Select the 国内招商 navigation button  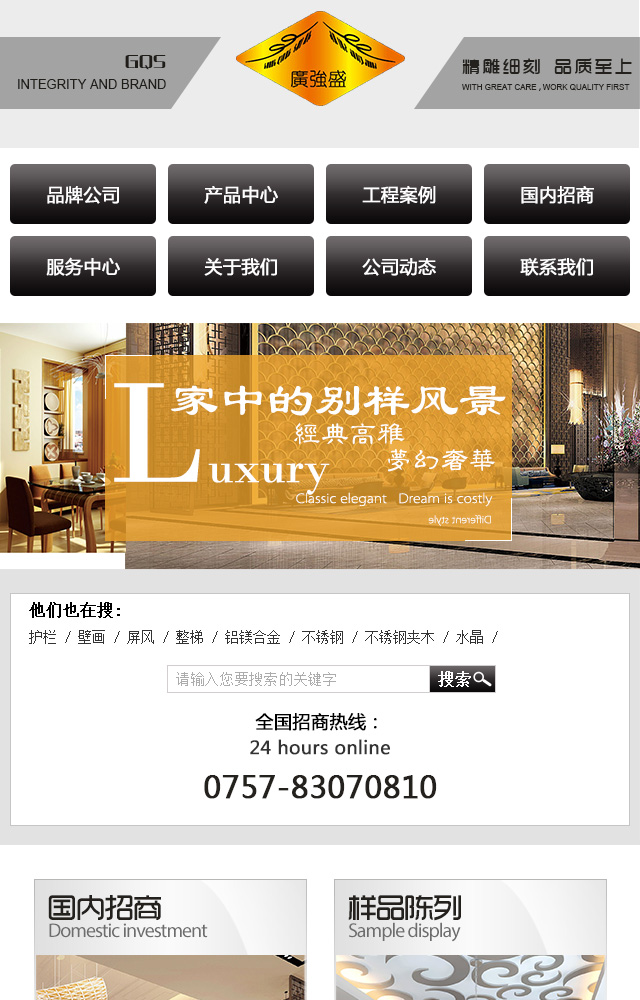pyautogui.click(x=557, y=194)
